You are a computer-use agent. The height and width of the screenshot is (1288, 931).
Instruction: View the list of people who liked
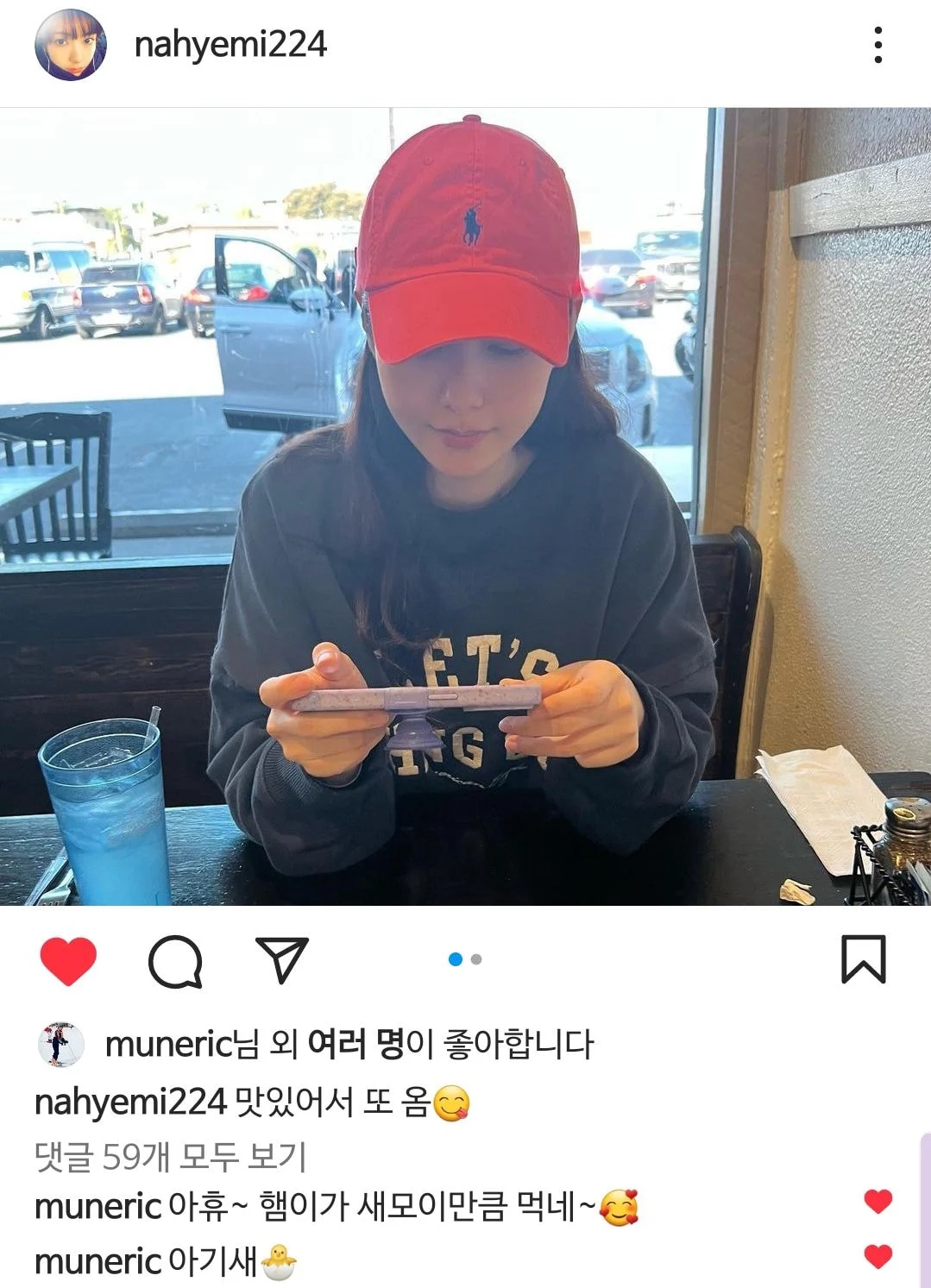tap(355, 1045)
